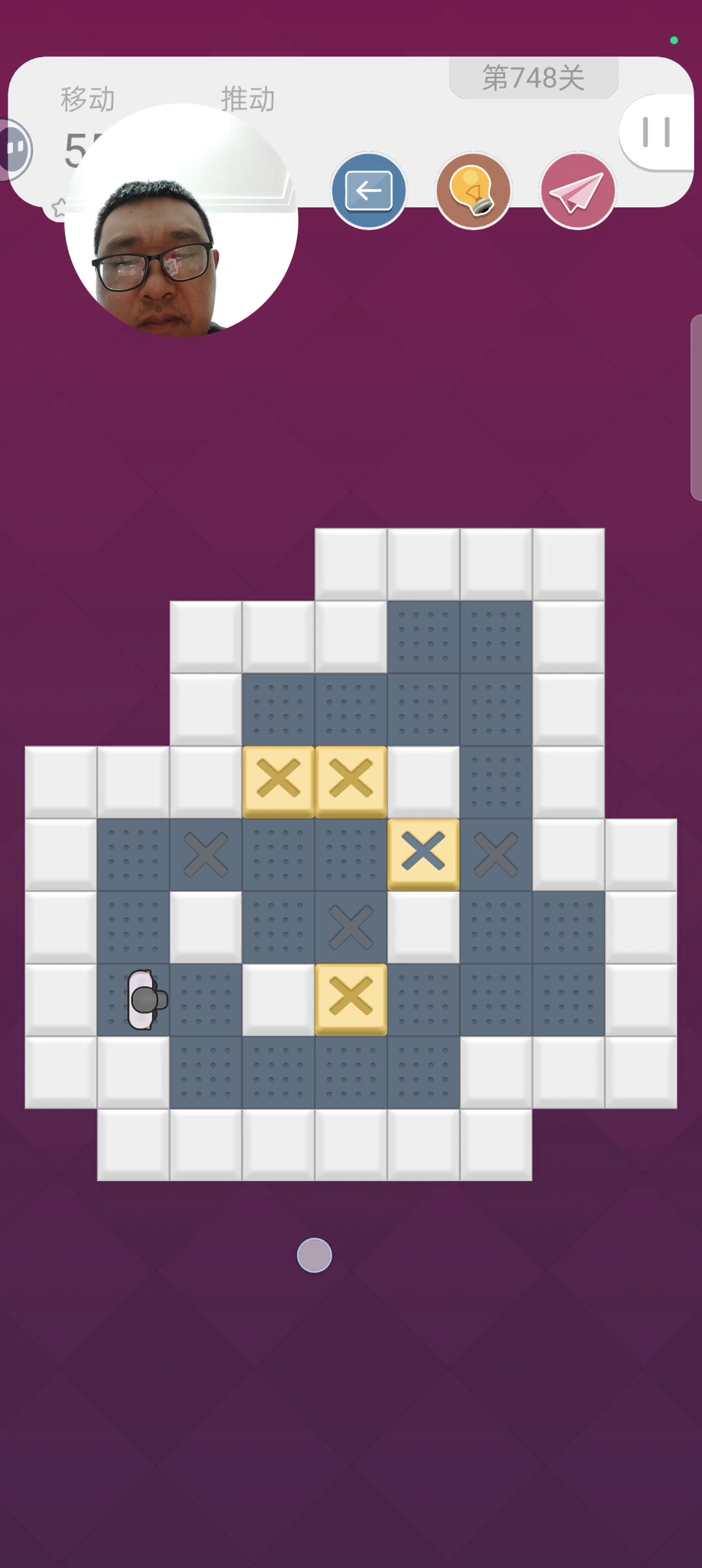Viewport: 702px width, 1568px height.
Task: Get a hint from the lightbulb button
Action: pos(473,190)
